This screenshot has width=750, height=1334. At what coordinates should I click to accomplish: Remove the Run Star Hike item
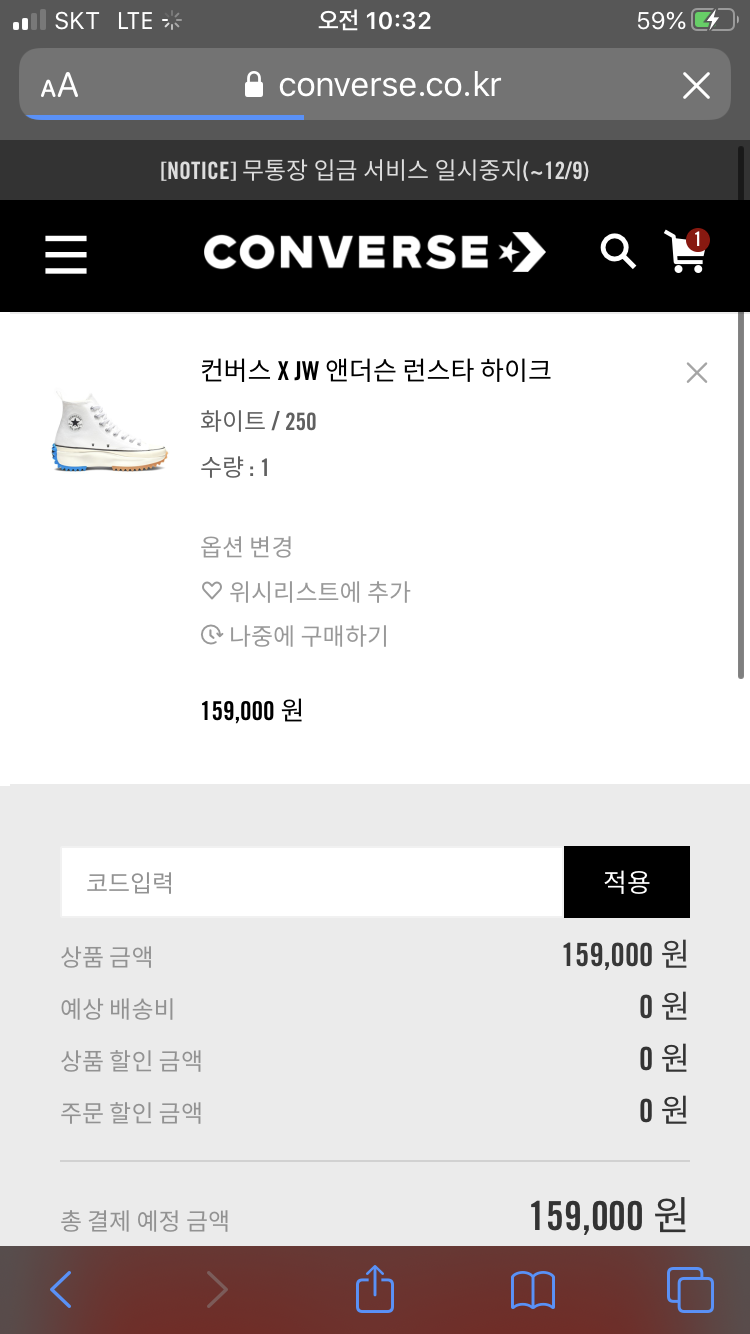pyautogui.click(x=697, y=373)
